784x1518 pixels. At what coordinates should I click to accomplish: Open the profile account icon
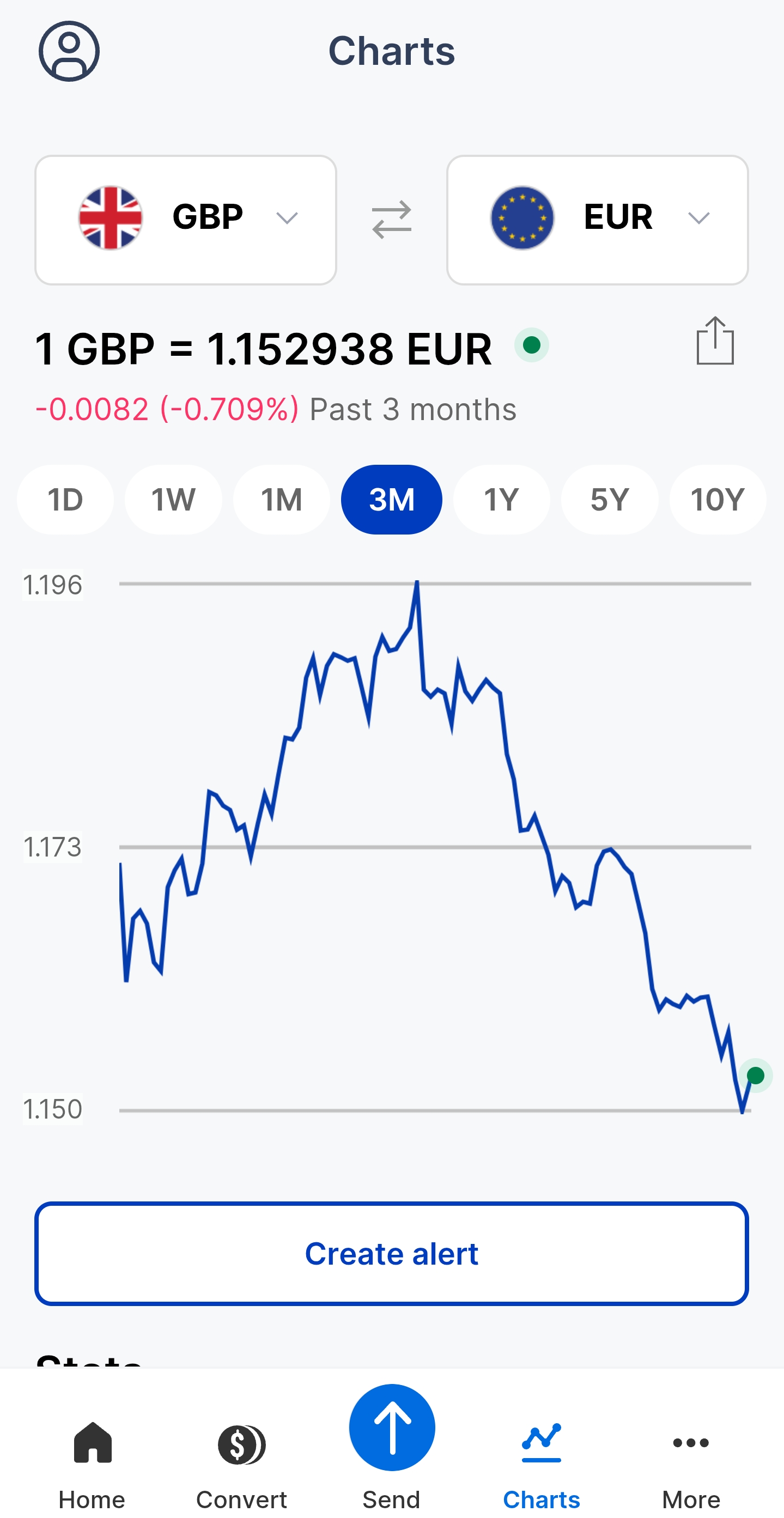[69, 51]
